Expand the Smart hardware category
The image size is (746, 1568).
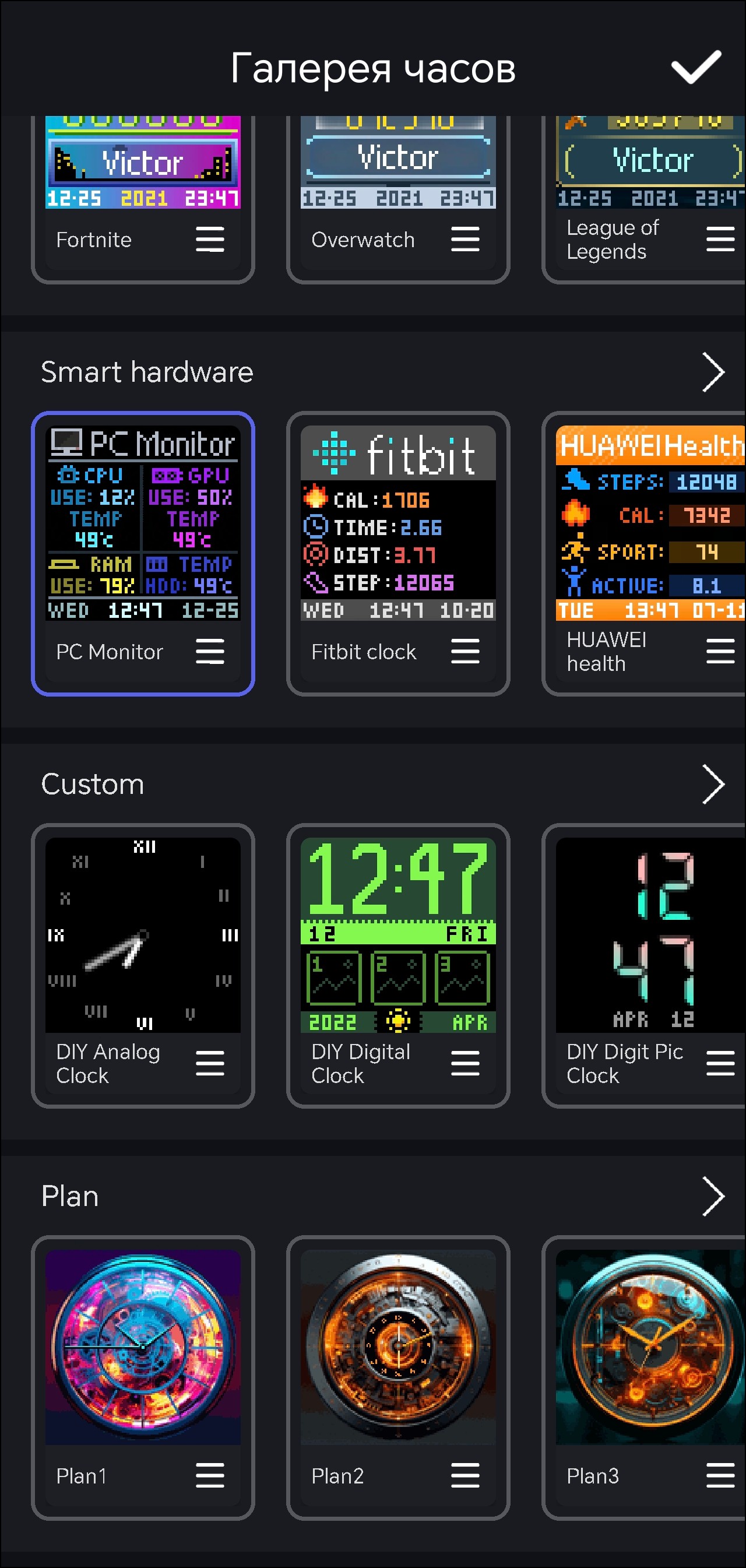713,372
